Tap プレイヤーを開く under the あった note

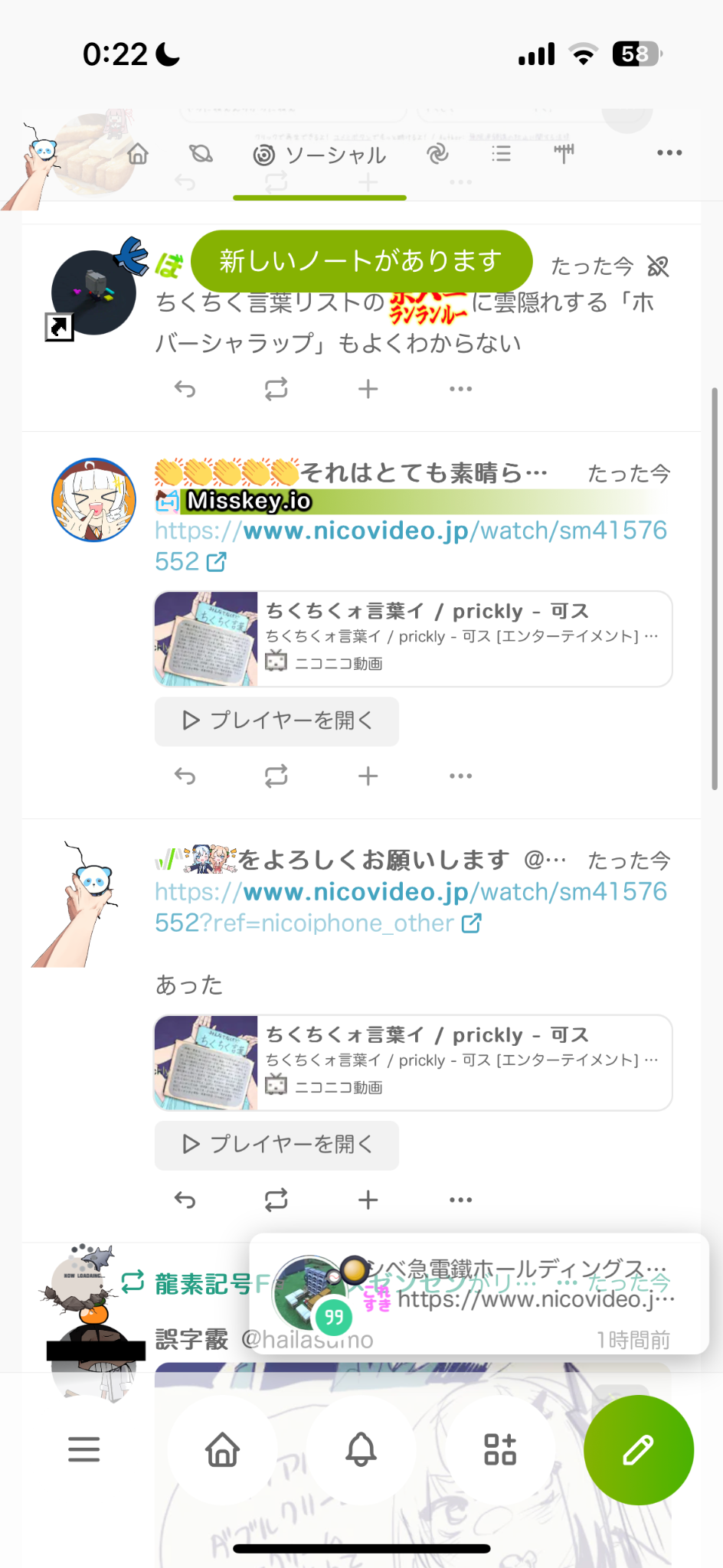tap(276, 1145)
